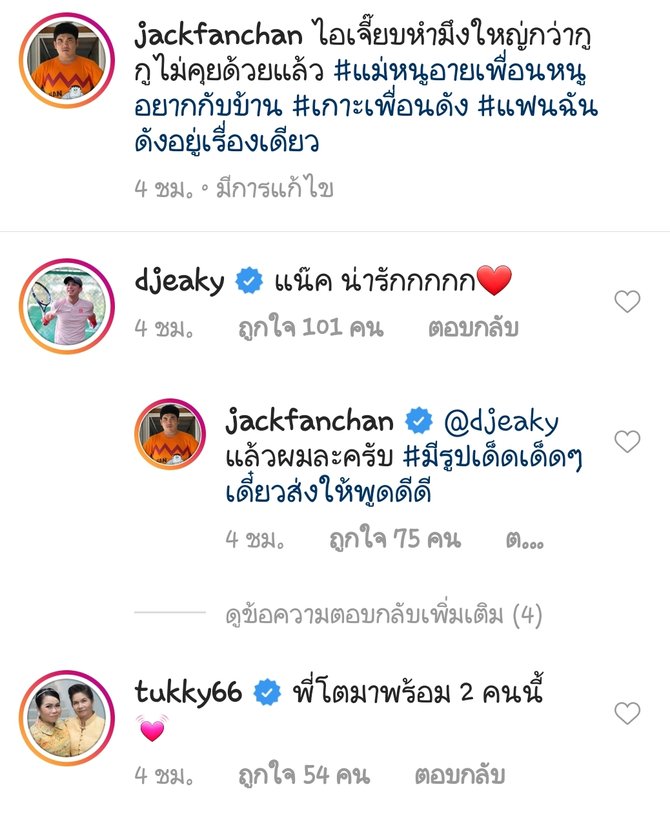Open the tukky66 username link

click(189, 694)
